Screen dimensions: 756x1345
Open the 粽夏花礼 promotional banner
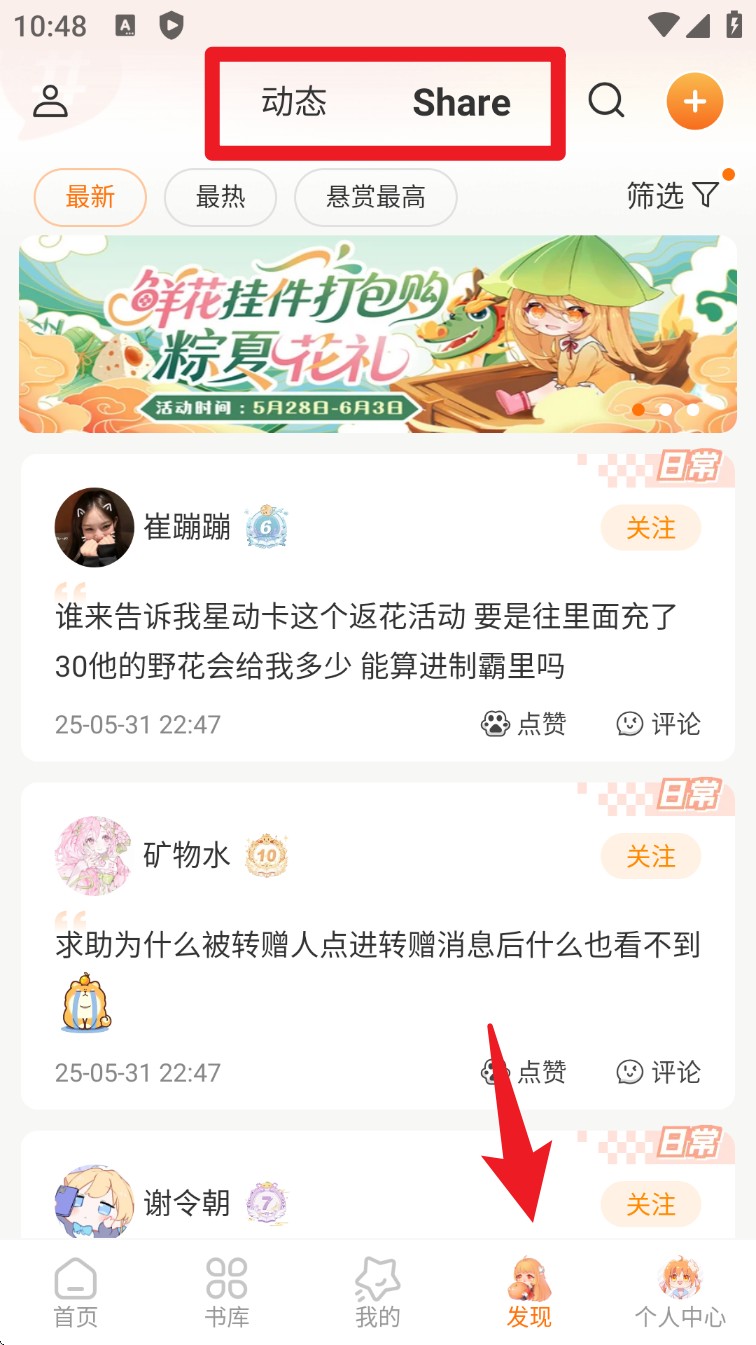[377, 334]
